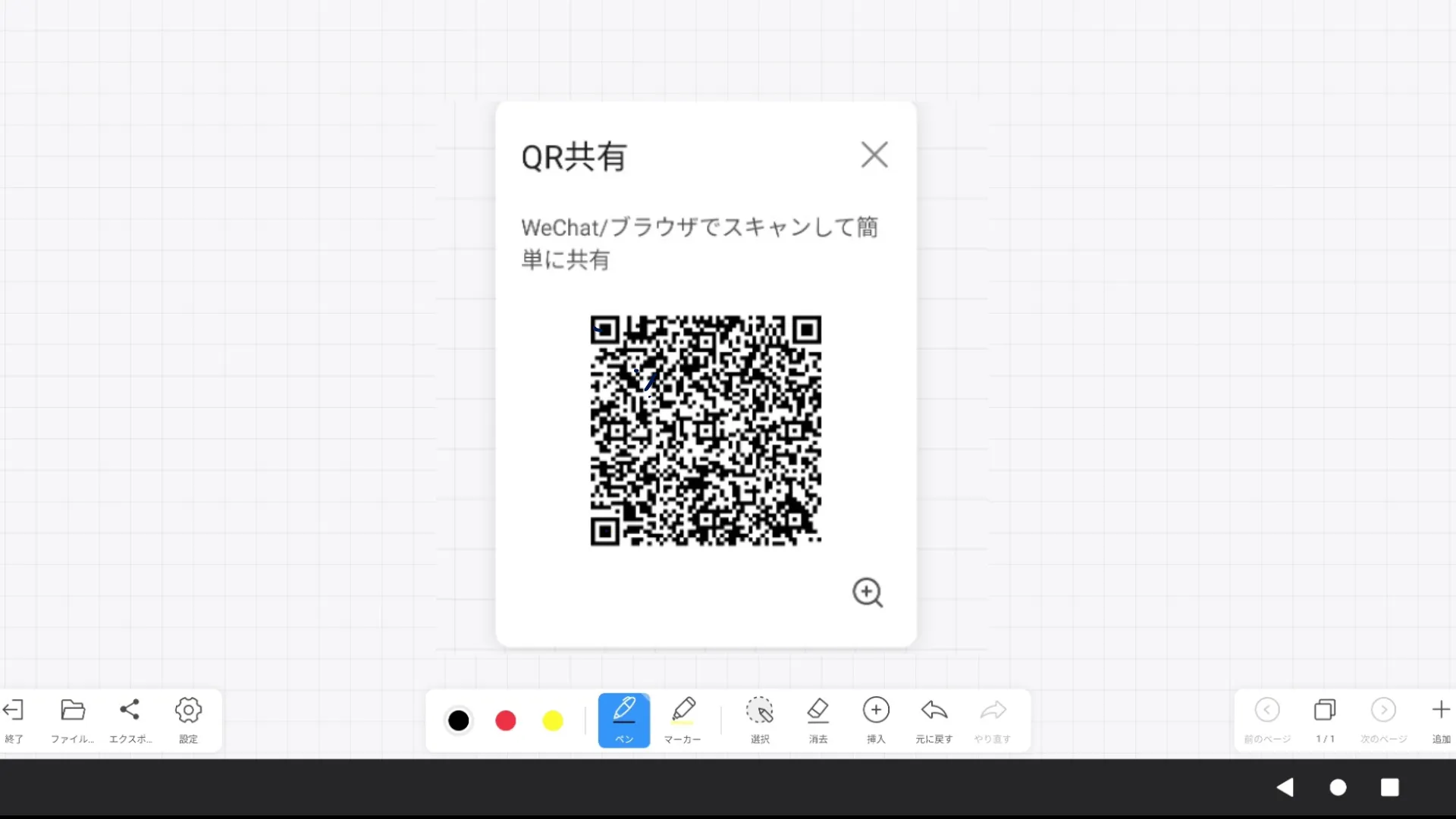Add a new page with 追加

[1441, 719]
